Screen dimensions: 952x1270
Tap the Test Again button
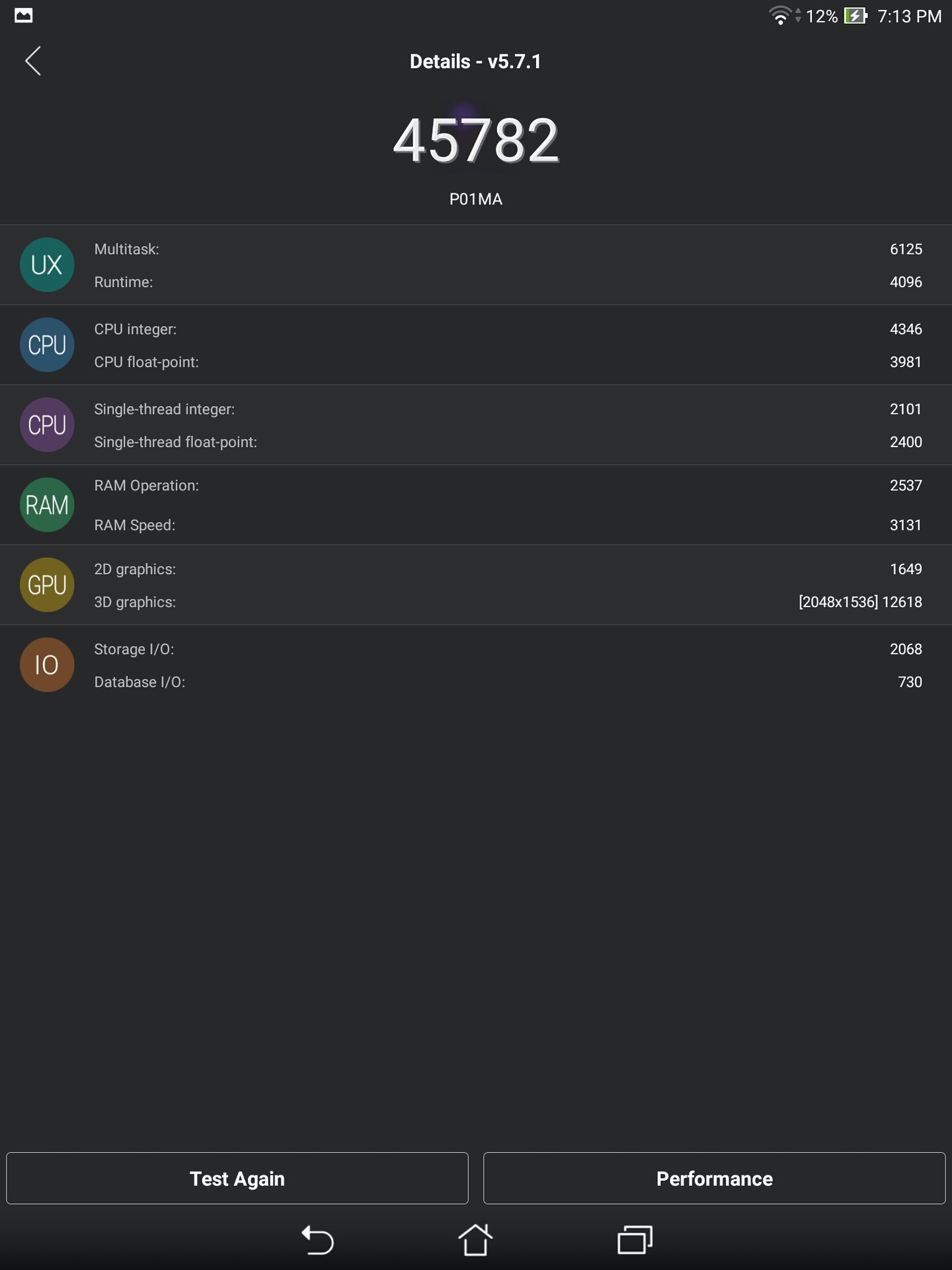tap(237, 1178)
